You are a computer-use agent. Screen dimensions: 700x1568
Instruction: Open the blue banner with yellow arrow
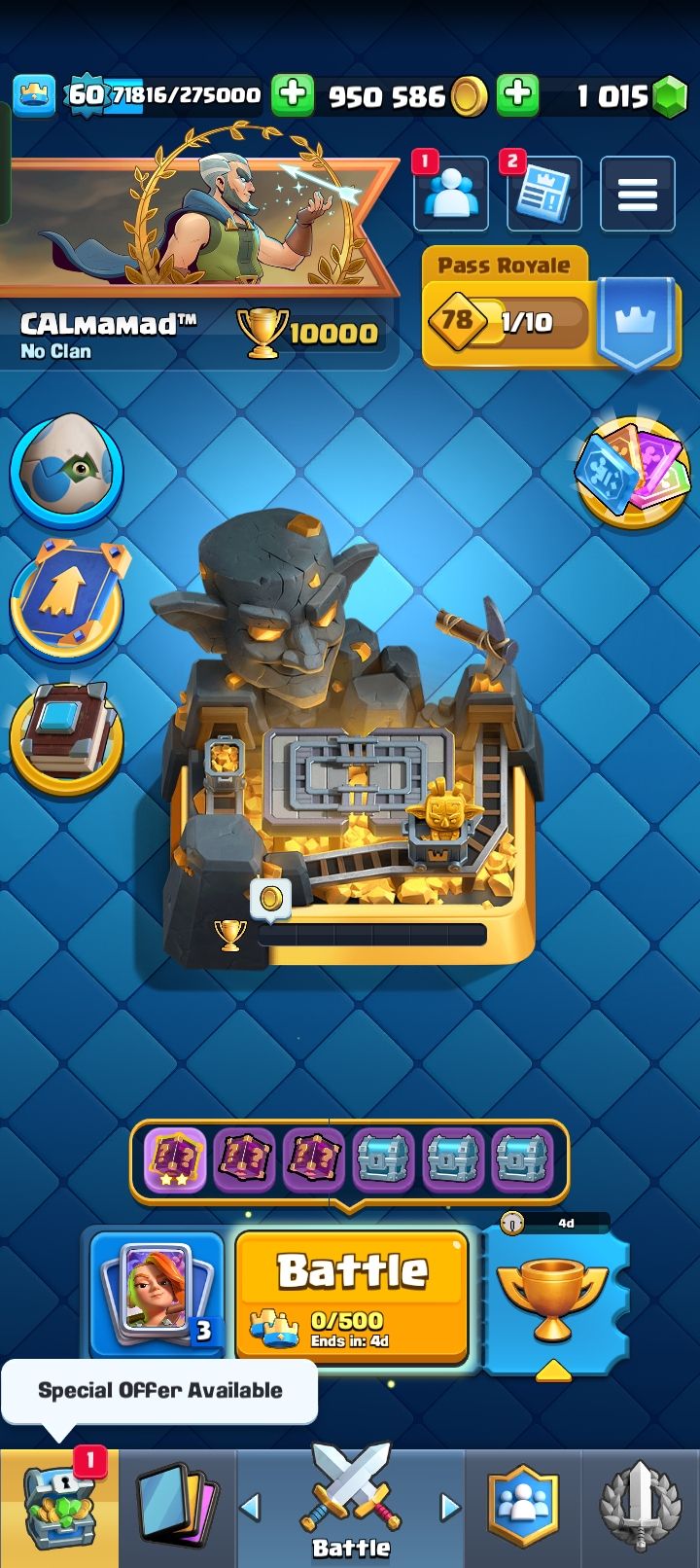coord(66,598)
